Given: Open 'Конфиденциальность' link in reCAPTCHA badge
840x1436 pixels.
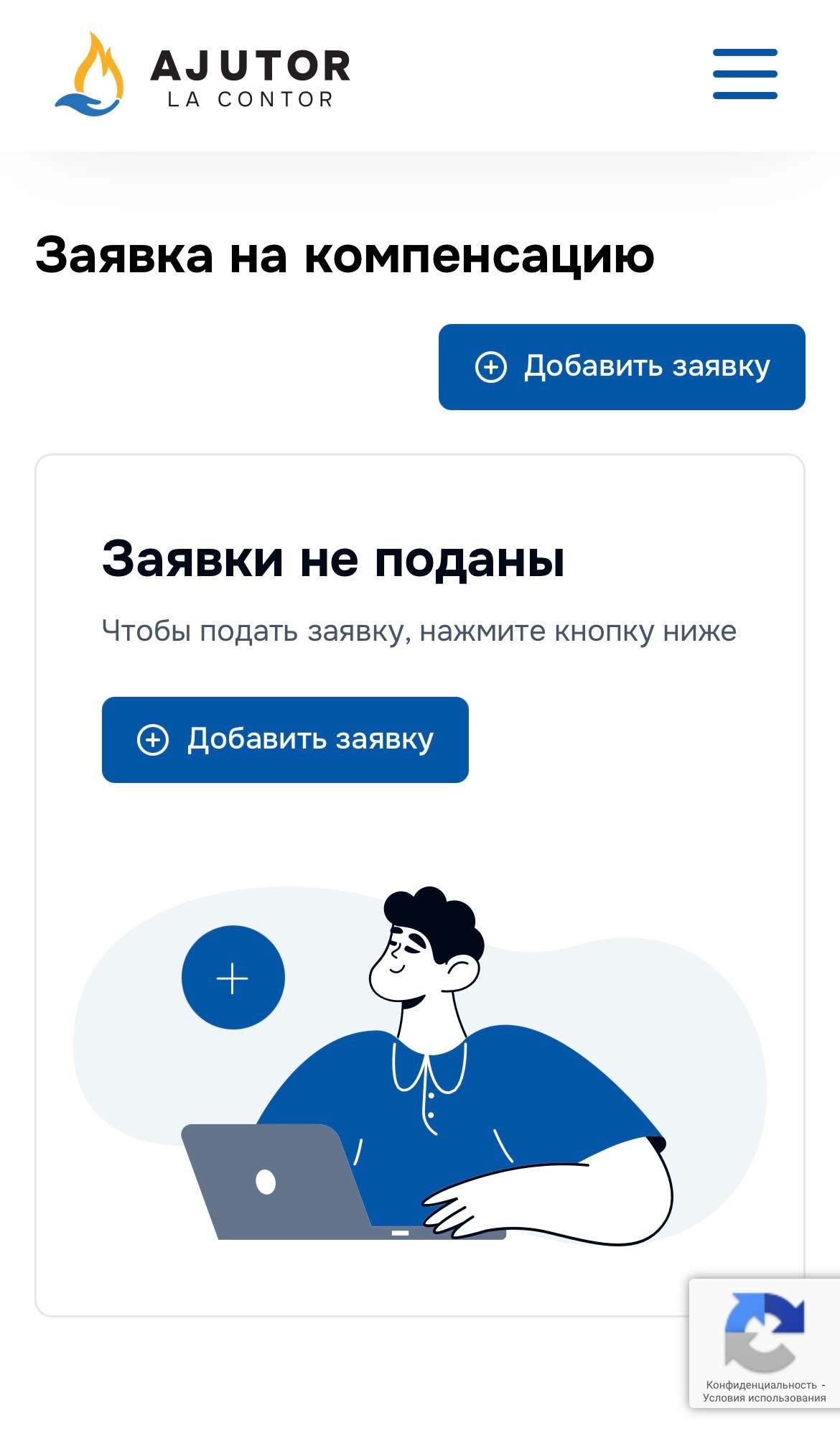Looking at the screenshot, I should tap(761, 1384).
